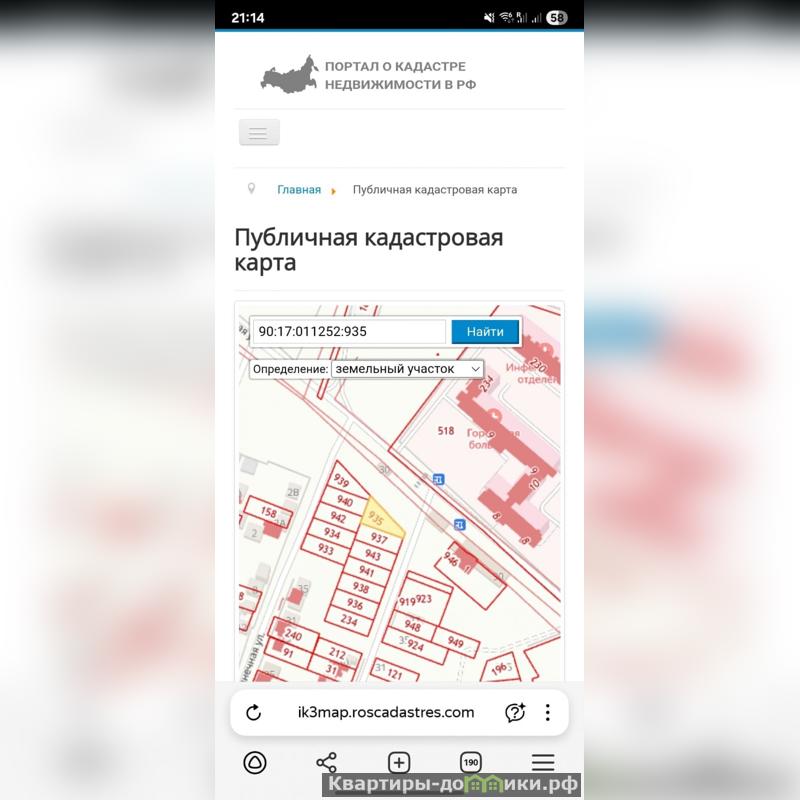
Task: Open the three-dot menu in the address bar
Action: click(x=548, y=713)
